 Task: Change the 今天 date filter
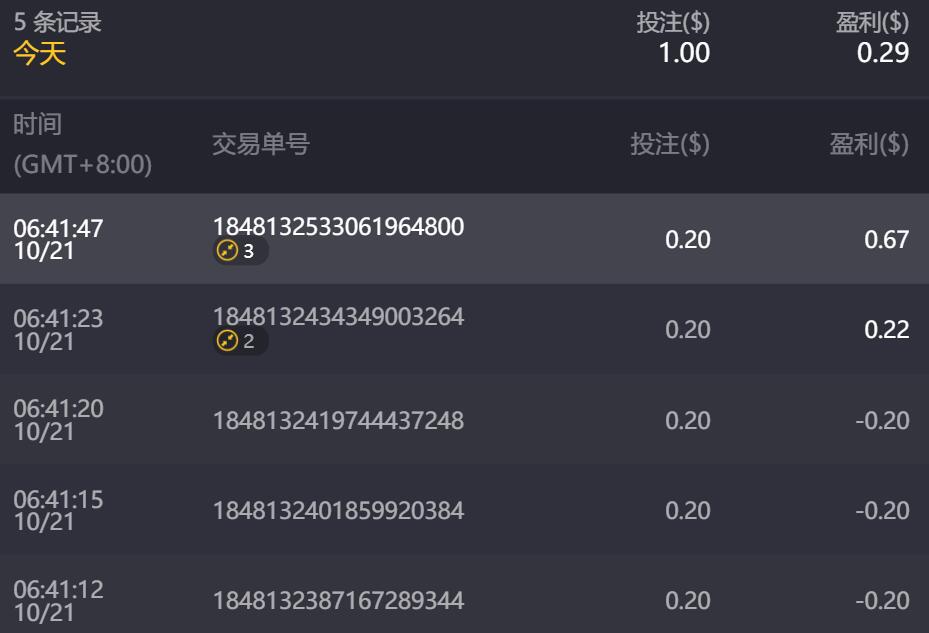click(40, 53)
